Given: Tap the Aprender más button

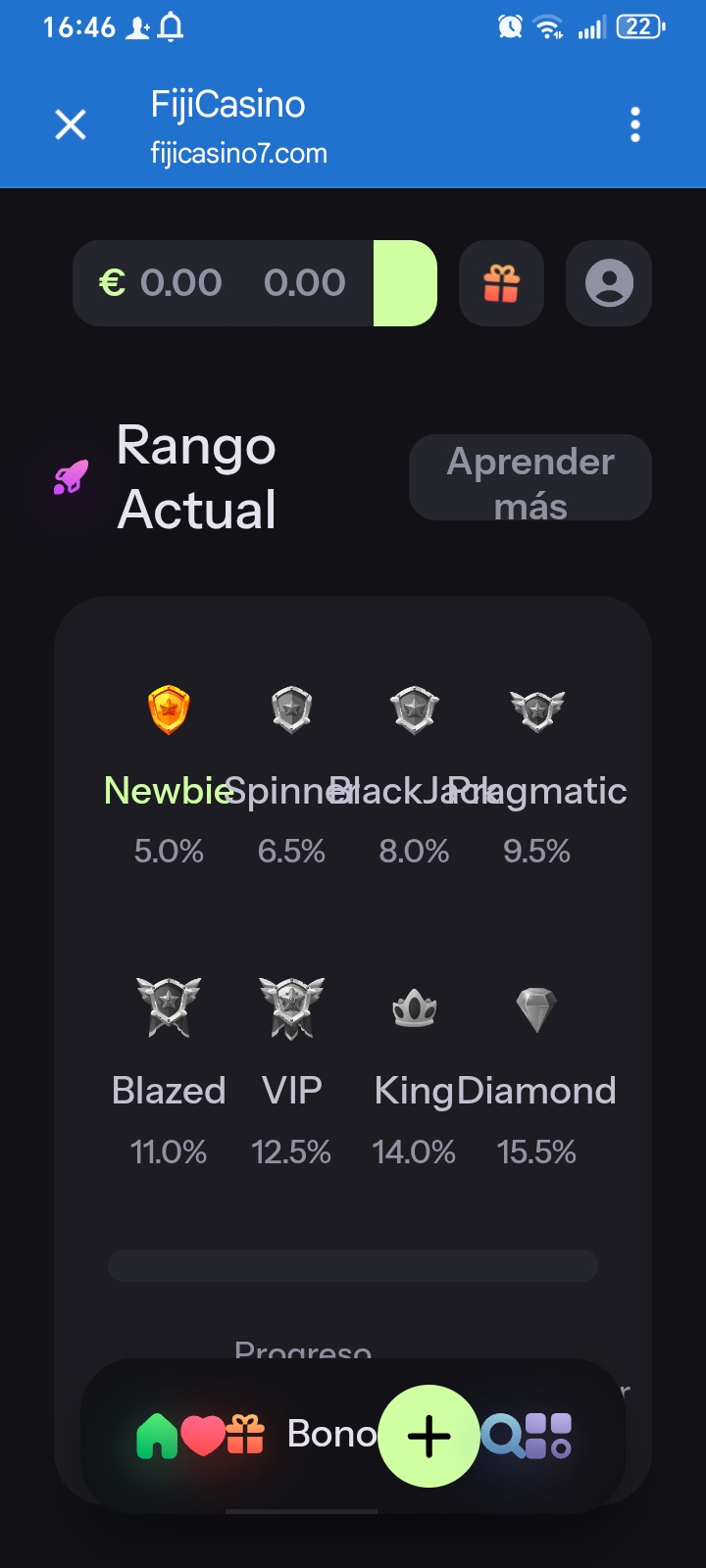Looking at the screenshot, I should coord(530,477).
